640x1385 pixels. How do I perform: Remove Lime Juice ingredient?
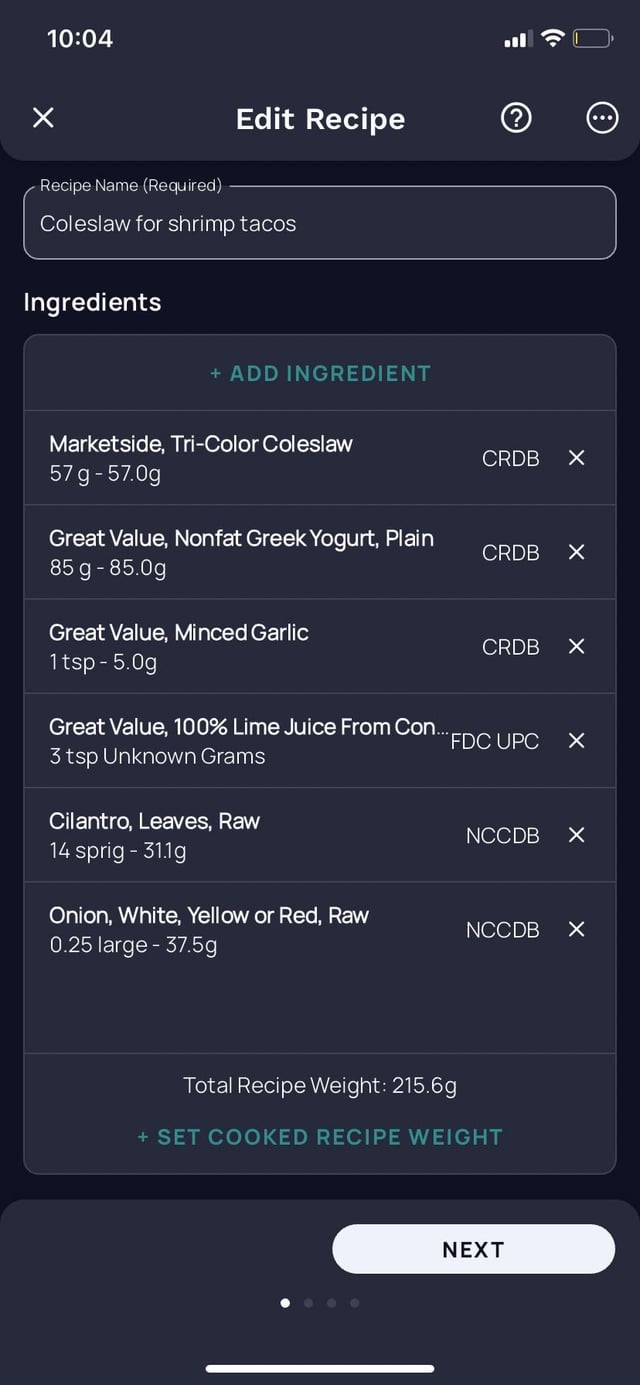click(x=576, y=741)
